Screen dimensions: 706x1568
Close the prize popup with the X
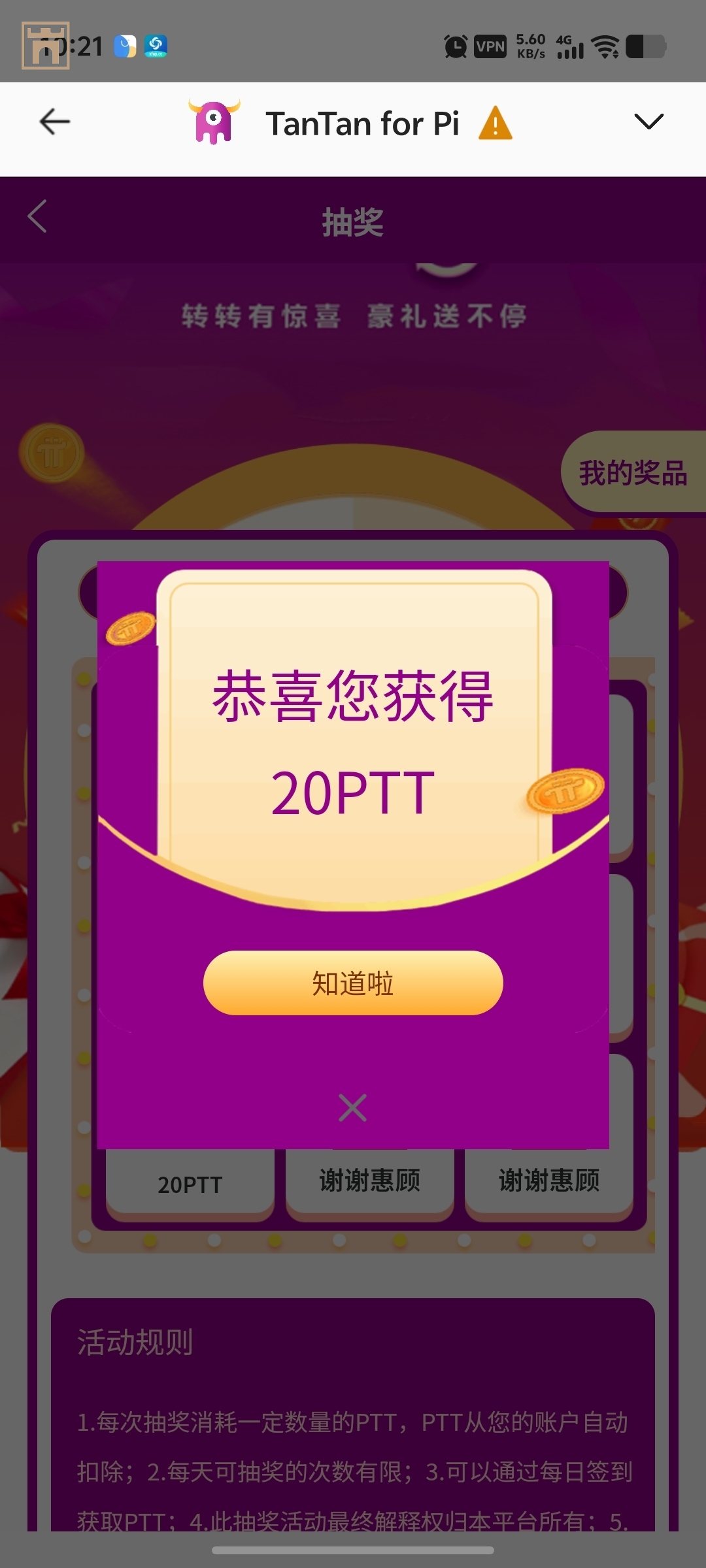pos(353,1108)
